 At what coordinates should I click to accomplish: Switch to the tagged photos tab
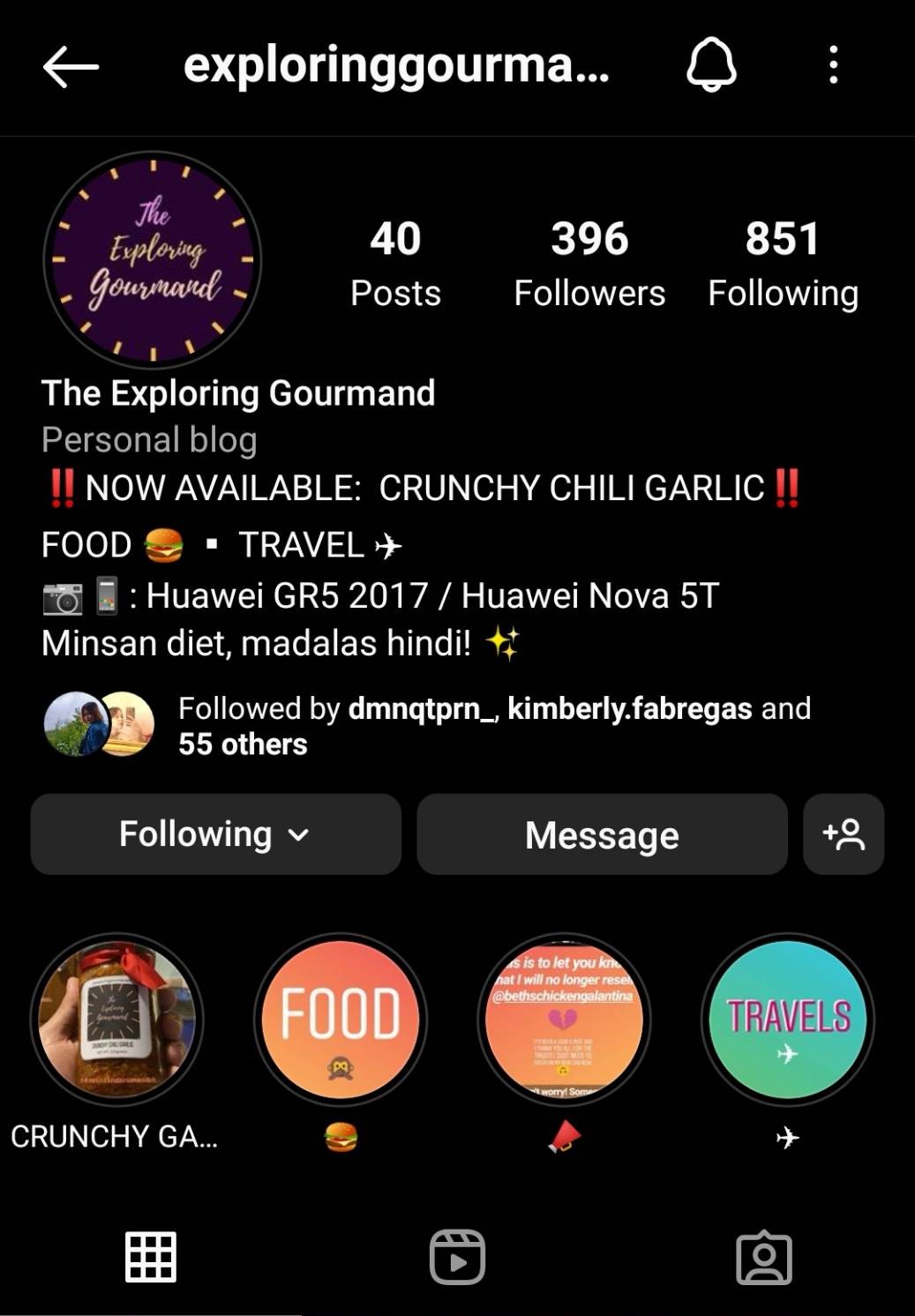click(763, 1257)
